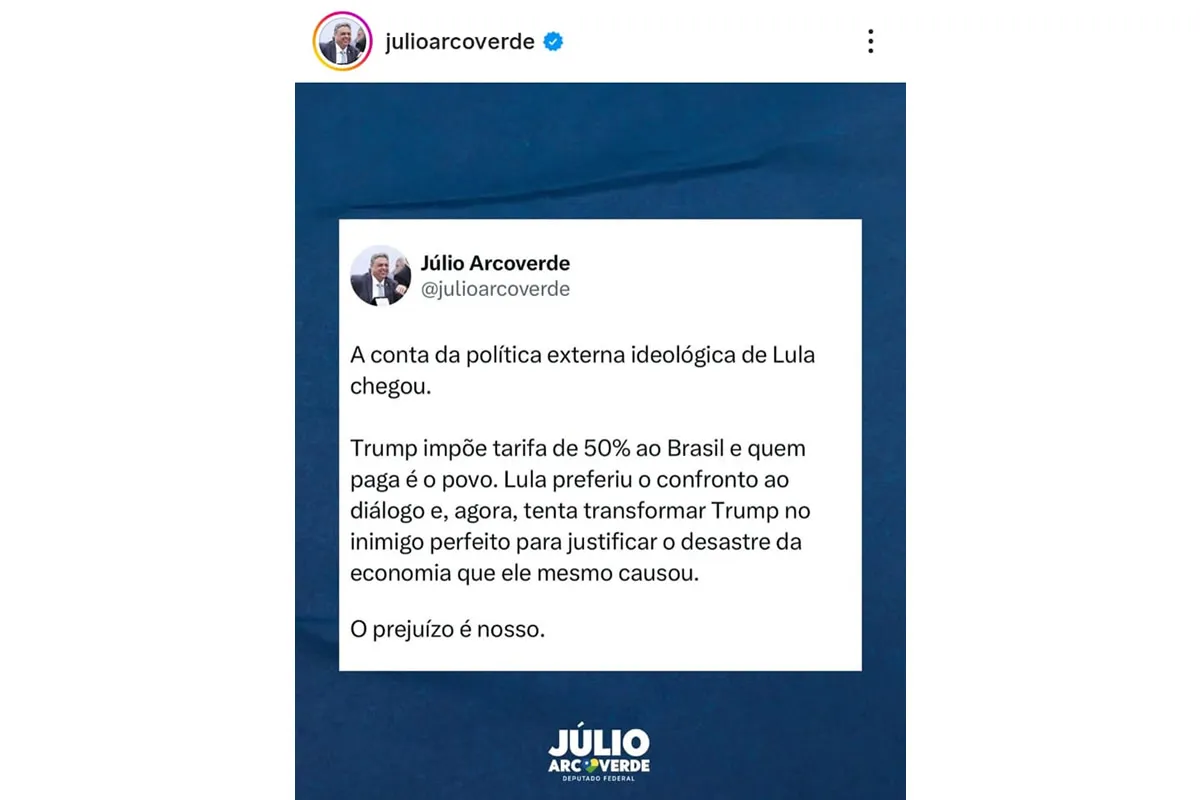
Task: Open the post overflow menu
Action: [x=870, y=41]
